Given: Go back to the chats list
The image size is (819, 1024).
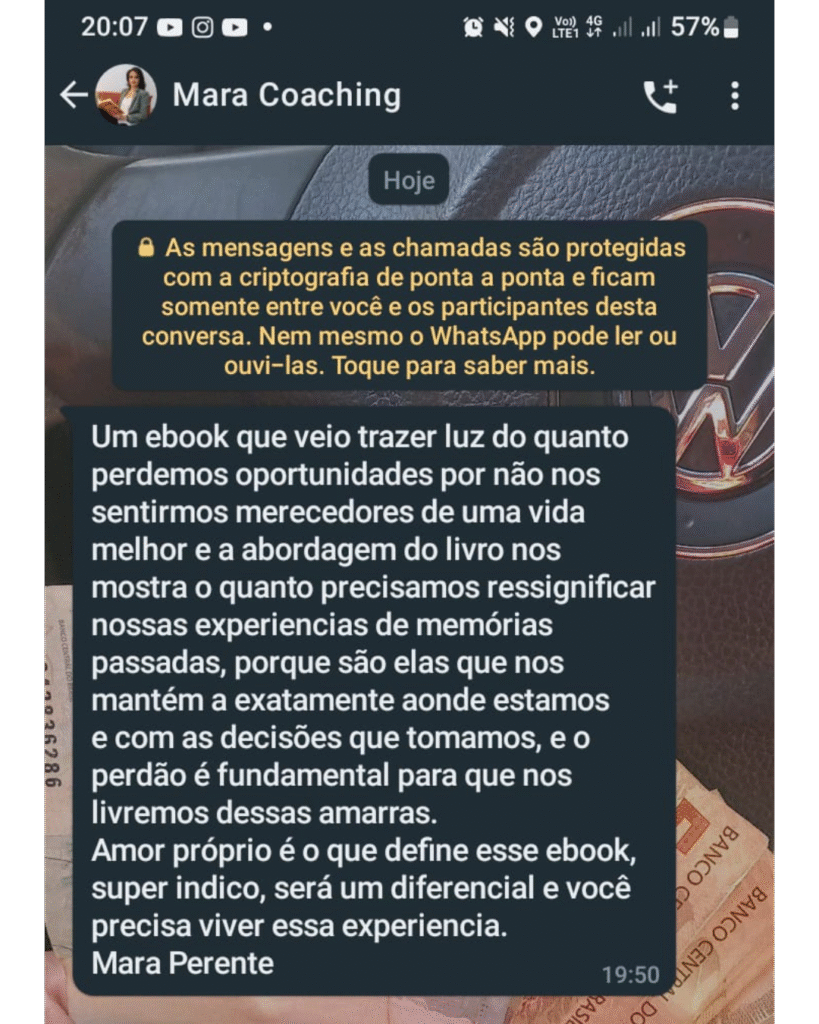Looking at the screenshot, I should [x=73, y=96].
